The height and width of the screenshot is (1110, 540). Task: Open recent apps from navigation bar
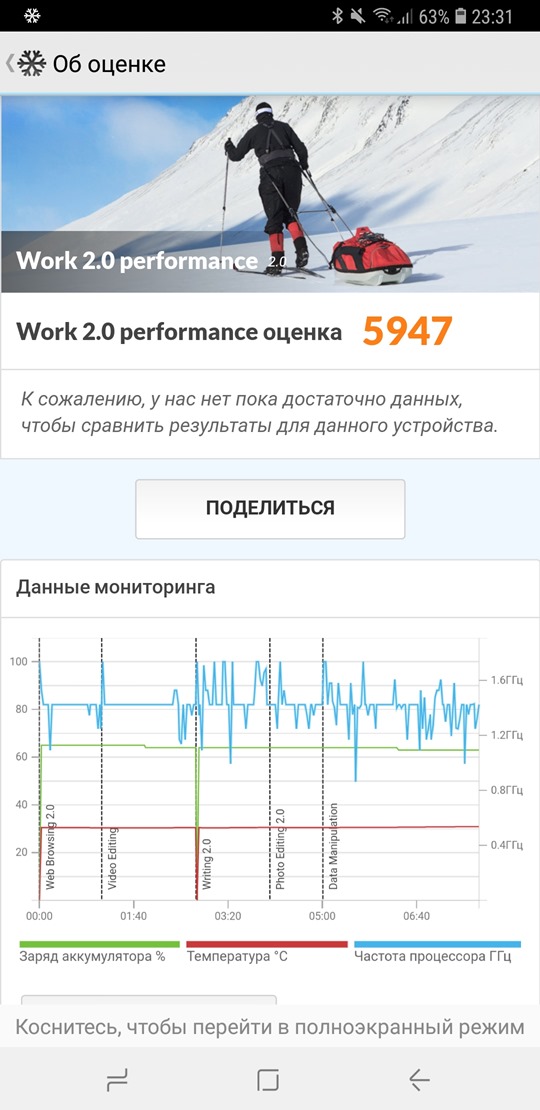118,1079
